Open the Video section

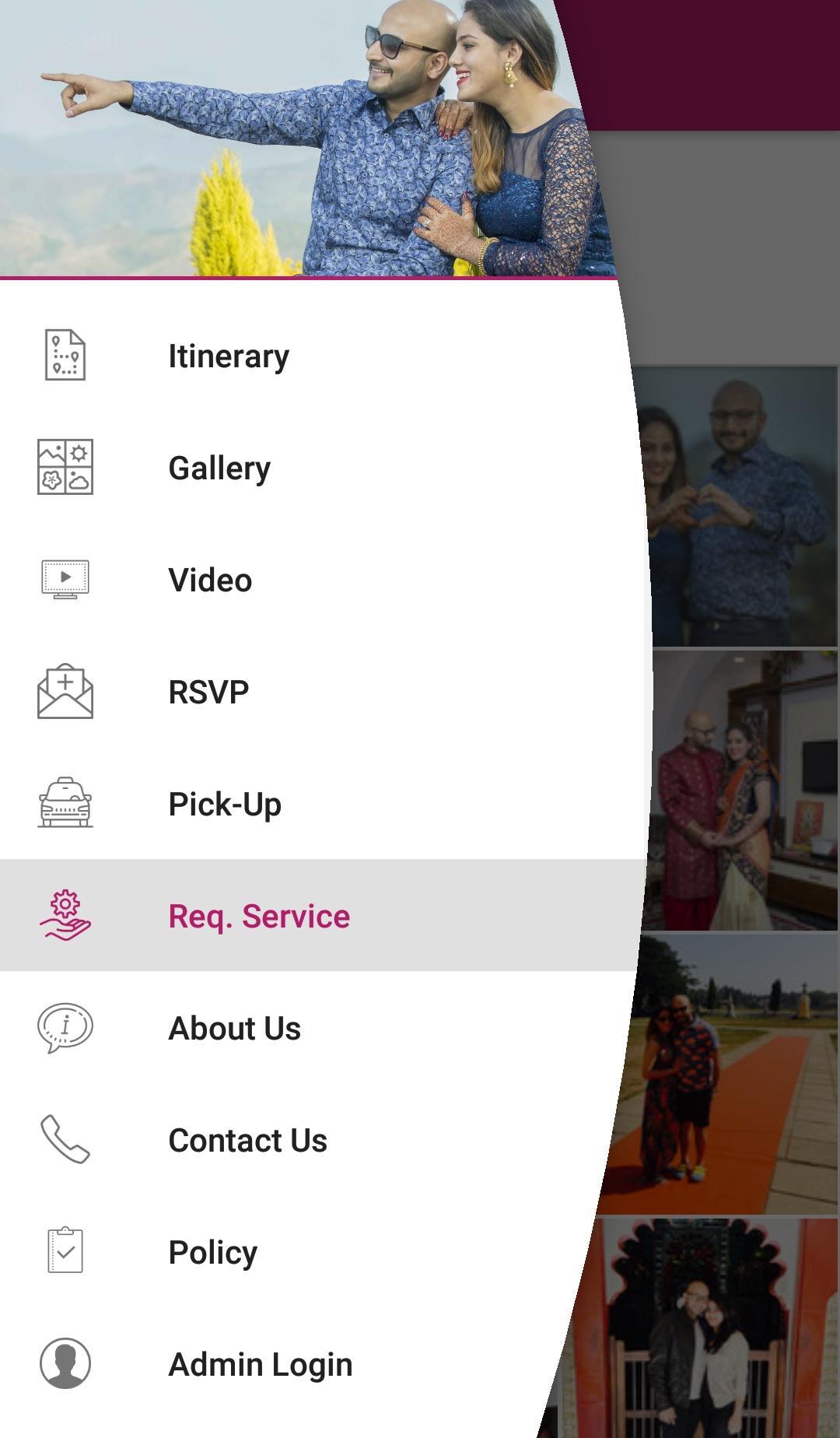210,580
